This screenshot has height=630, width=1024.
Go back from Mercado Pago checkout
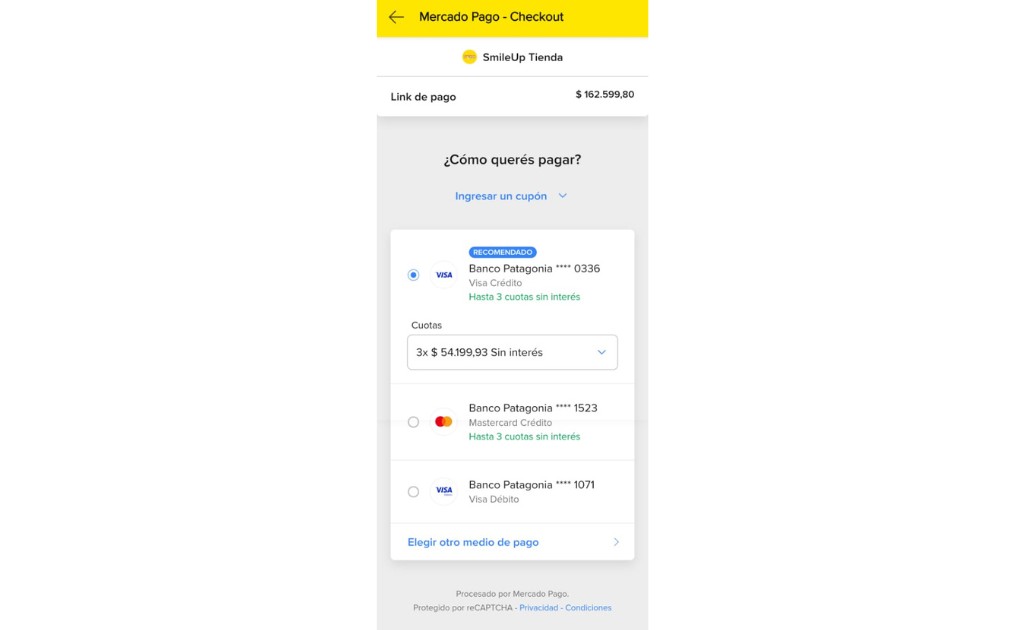pos(397,17)
